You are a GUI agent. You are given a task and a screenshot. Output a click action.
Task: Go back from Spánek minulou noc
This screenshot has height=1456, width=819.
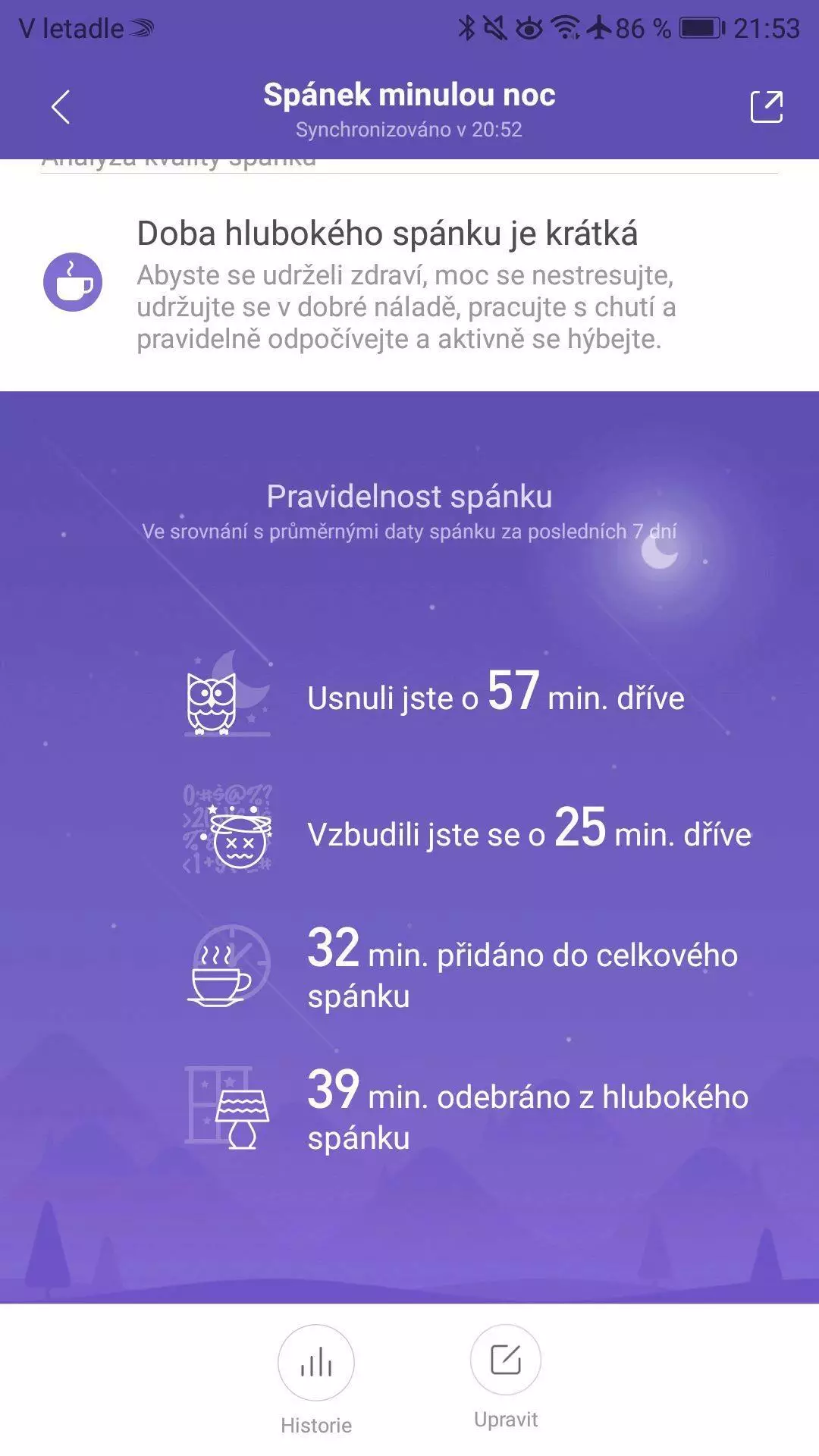point(61,107)
